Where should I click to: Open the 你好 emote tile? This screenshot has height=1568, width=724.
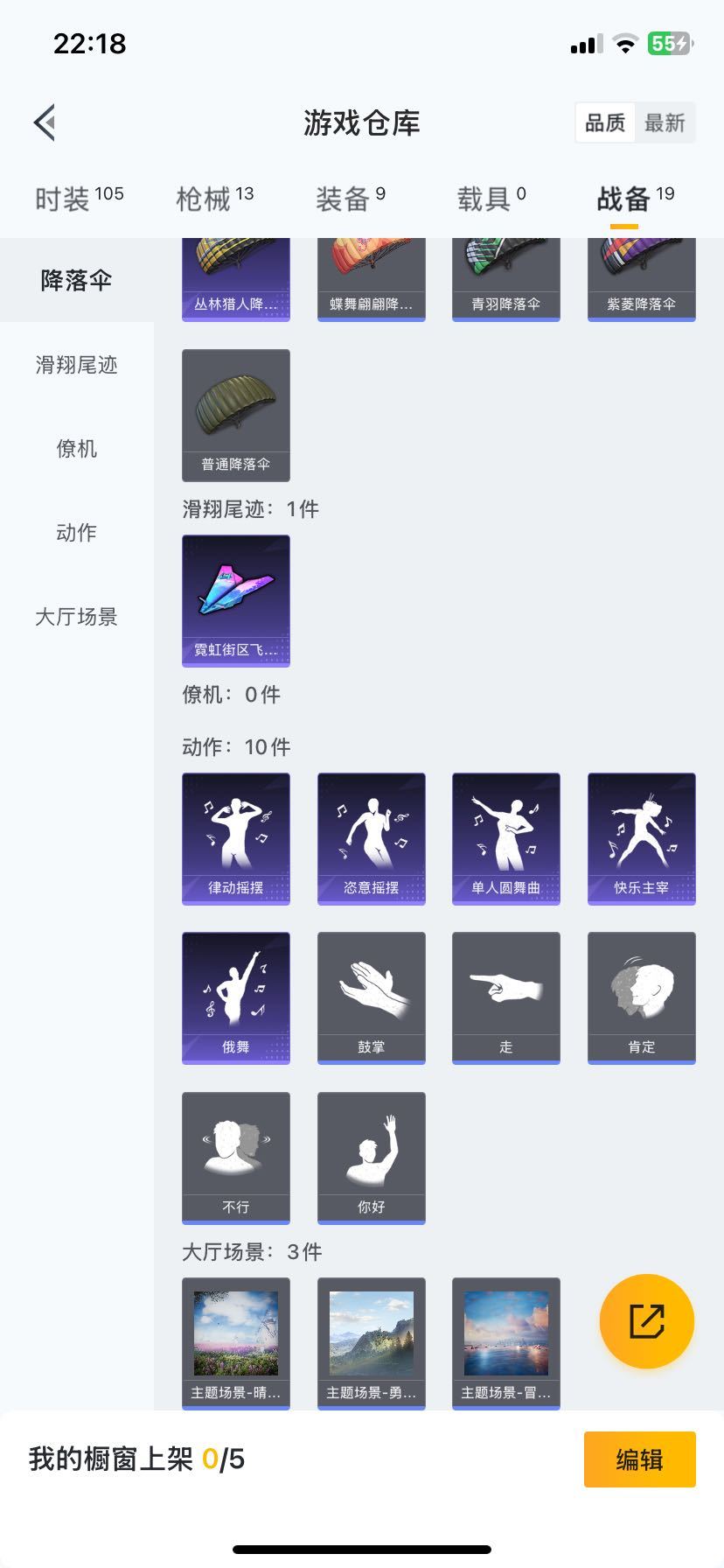(x=372, y=1158)
